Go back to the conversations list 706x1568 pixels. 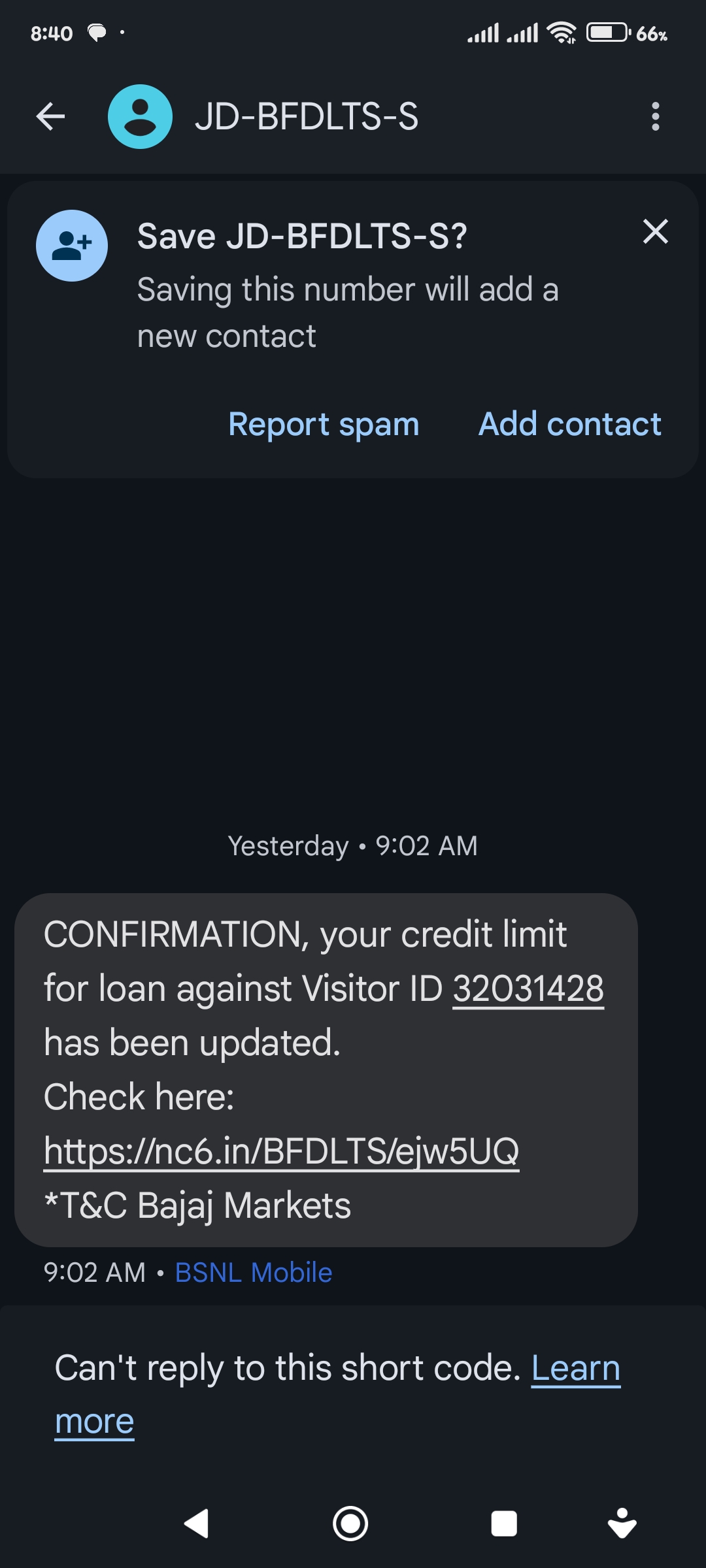pyautogui.click(x=50, y=117)
